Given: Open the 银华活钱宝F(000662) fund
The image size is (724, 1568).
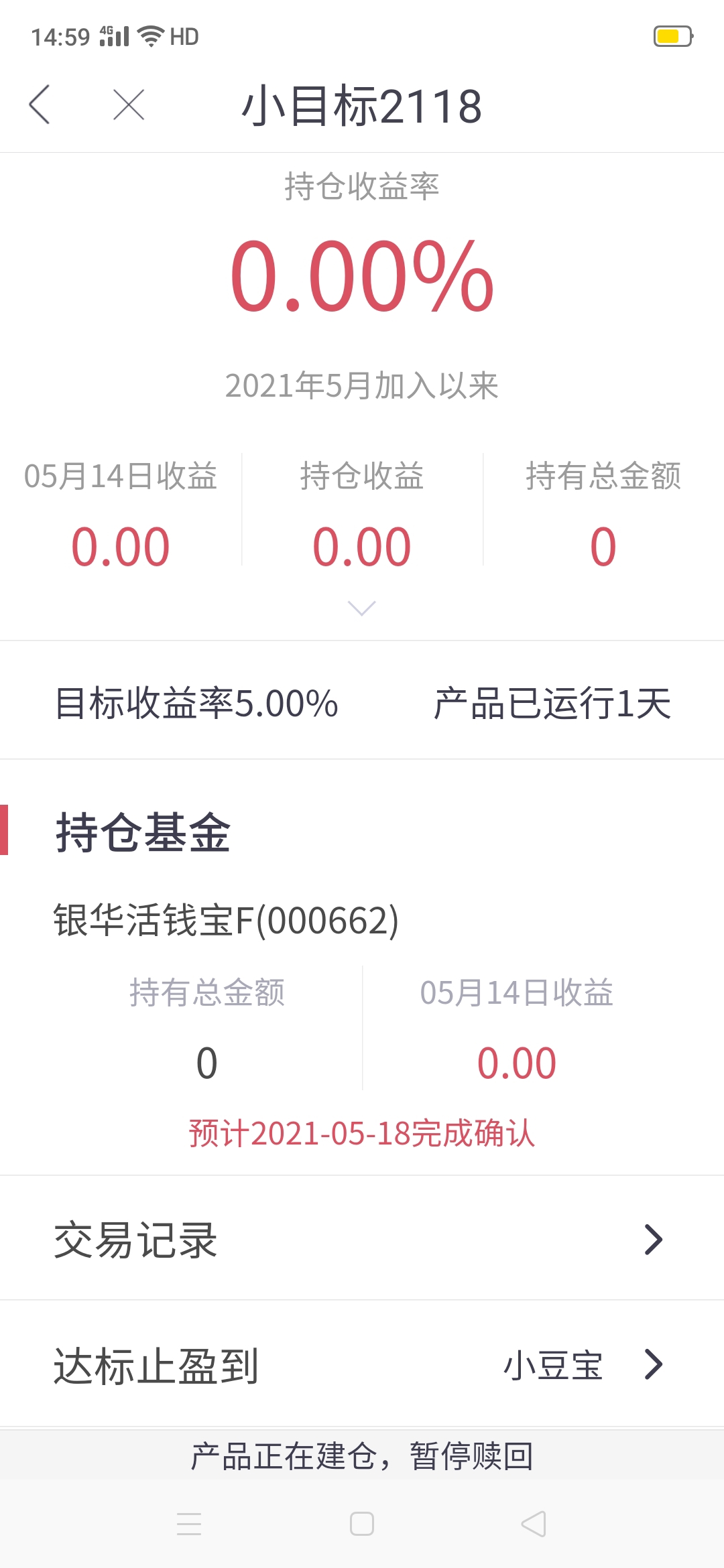Looking at the screenshot, I should tap(226, 920).
